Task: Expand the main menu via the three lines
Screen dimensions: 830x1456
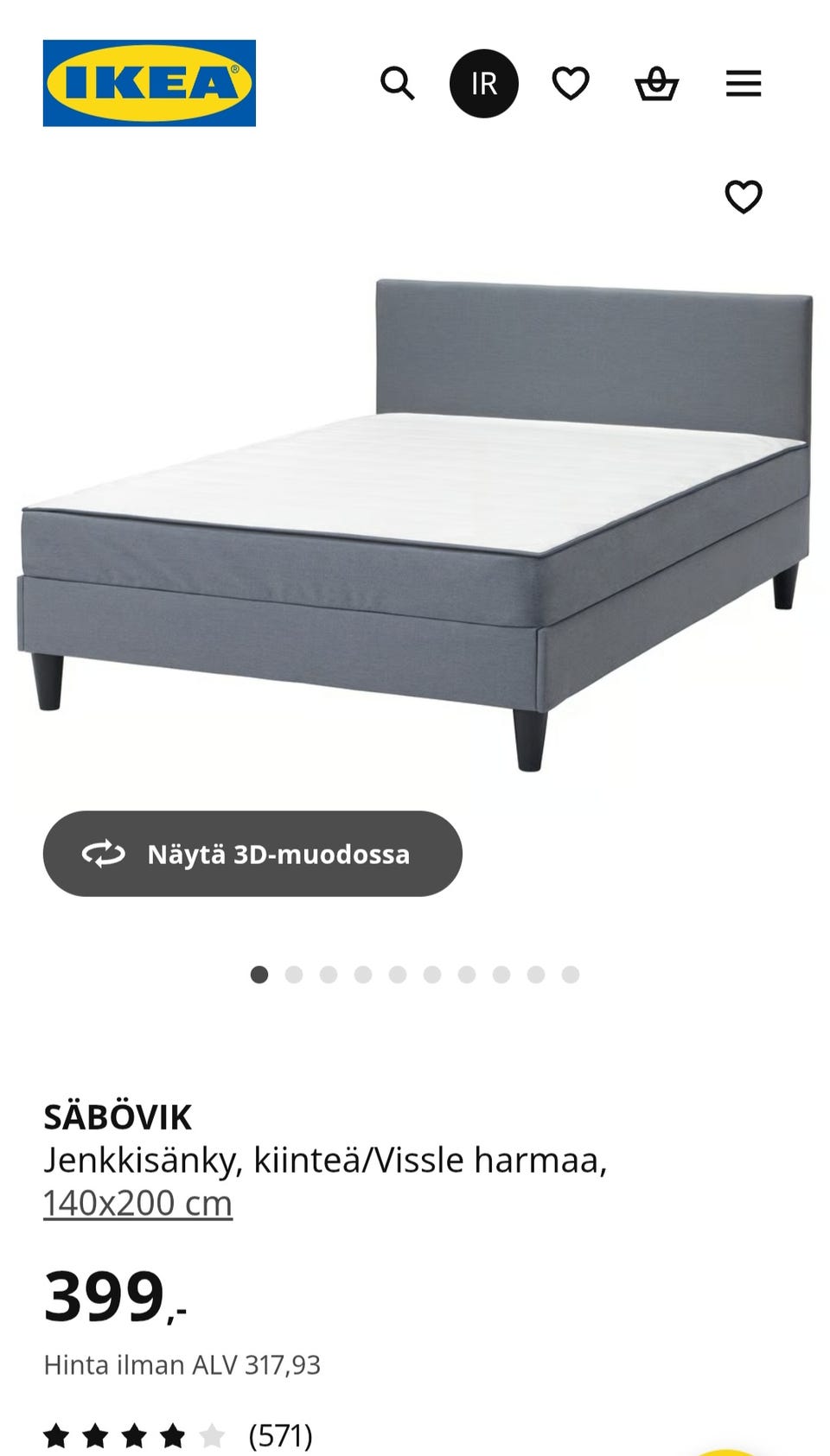Action: [742, 83]
